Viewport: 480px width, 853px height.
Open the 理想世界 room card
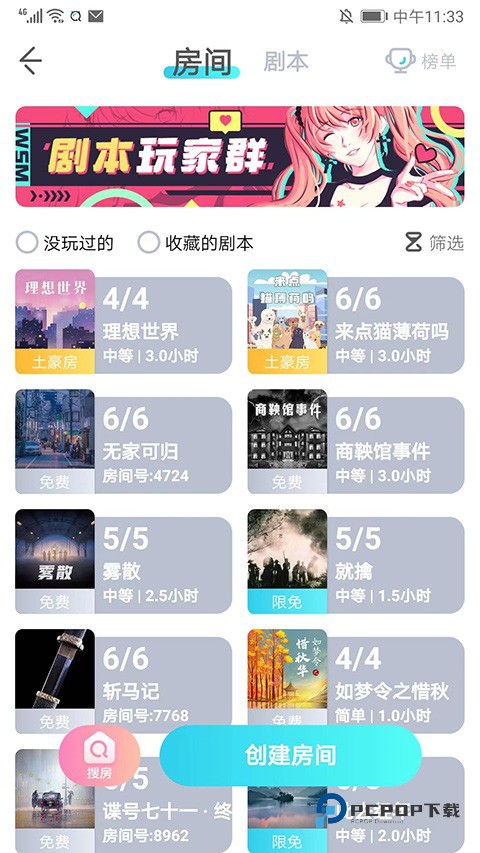(124, 322)
